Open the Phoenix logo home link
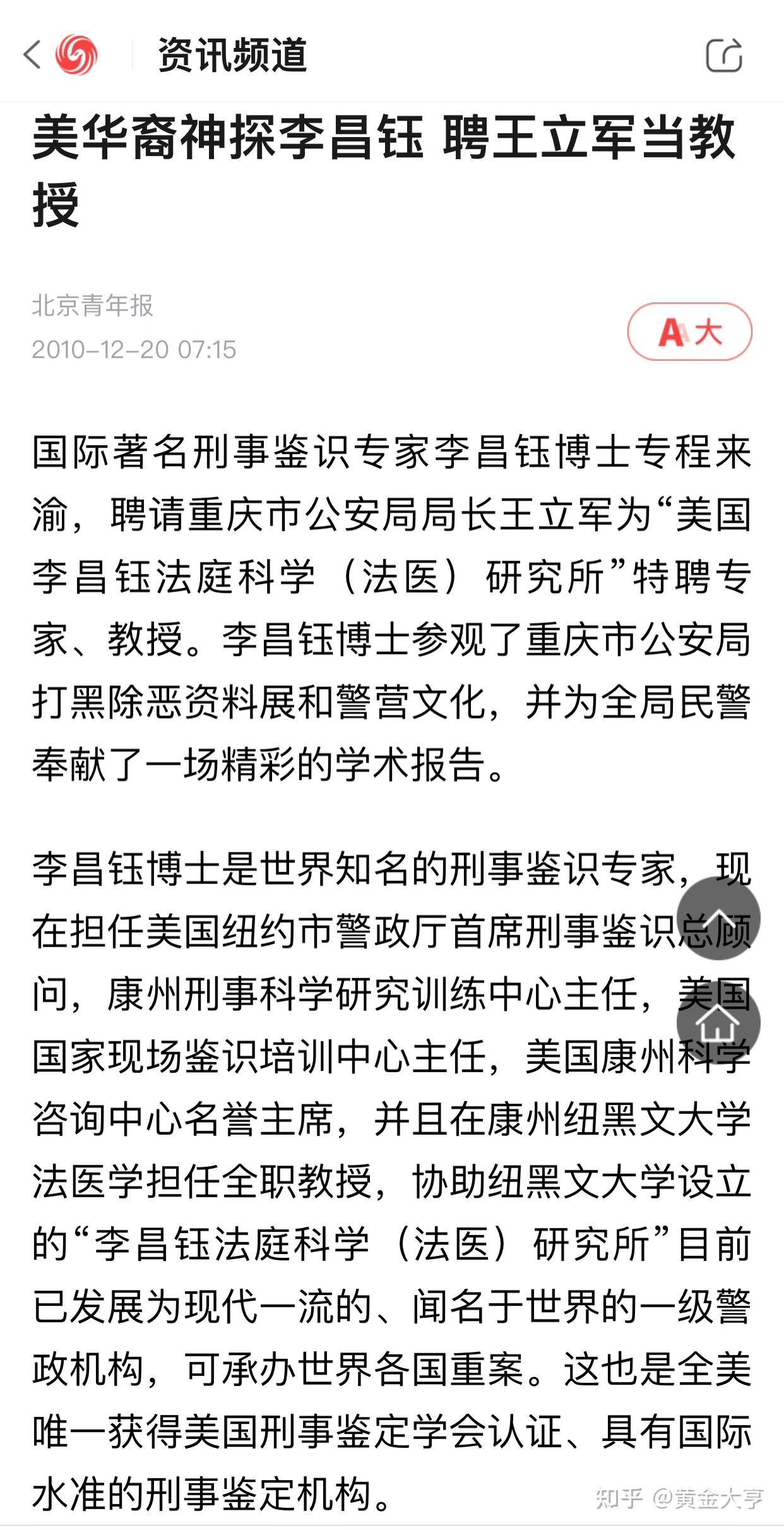The height and width of the screenshot is (1530, 784). coord(76,55)
